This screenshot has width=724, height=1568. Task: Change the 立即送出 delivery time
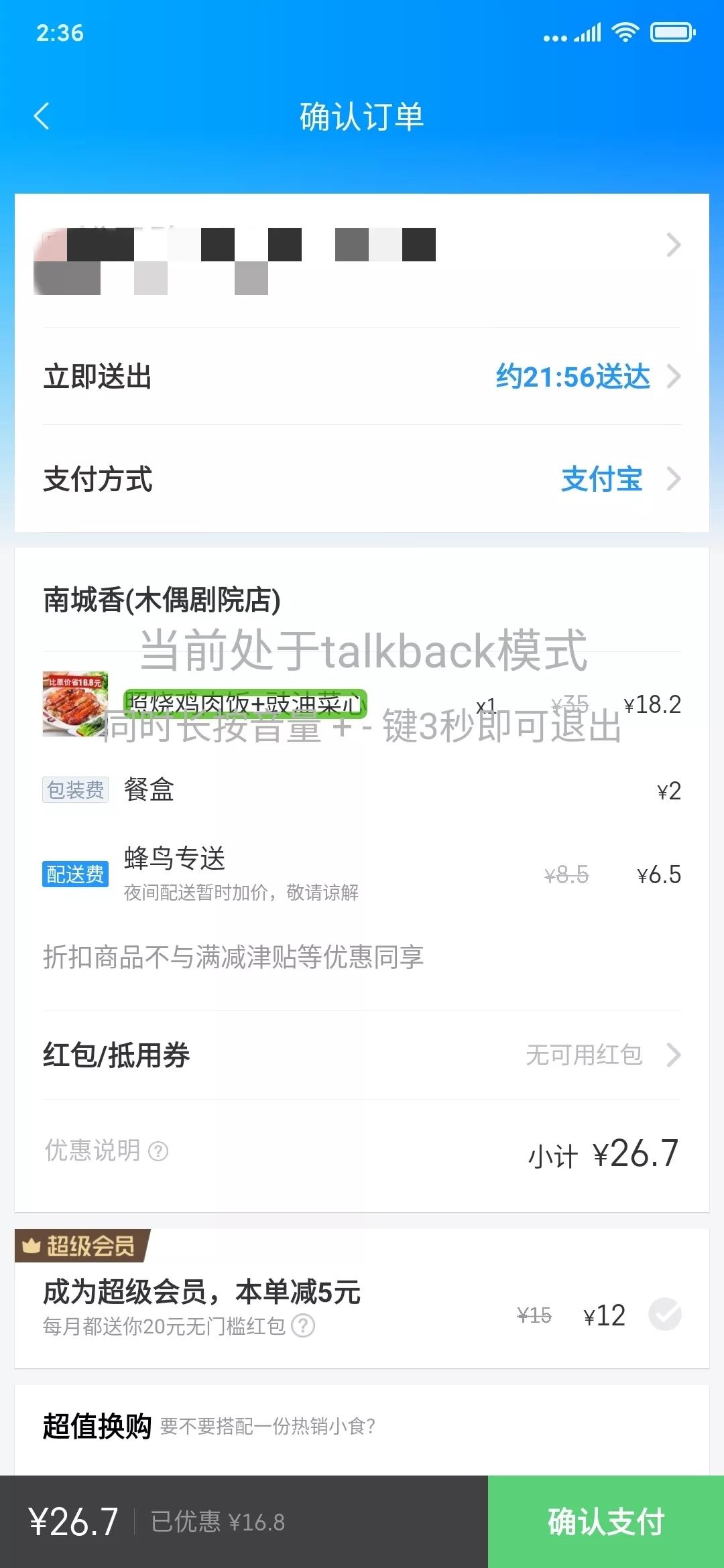[362, 377]
